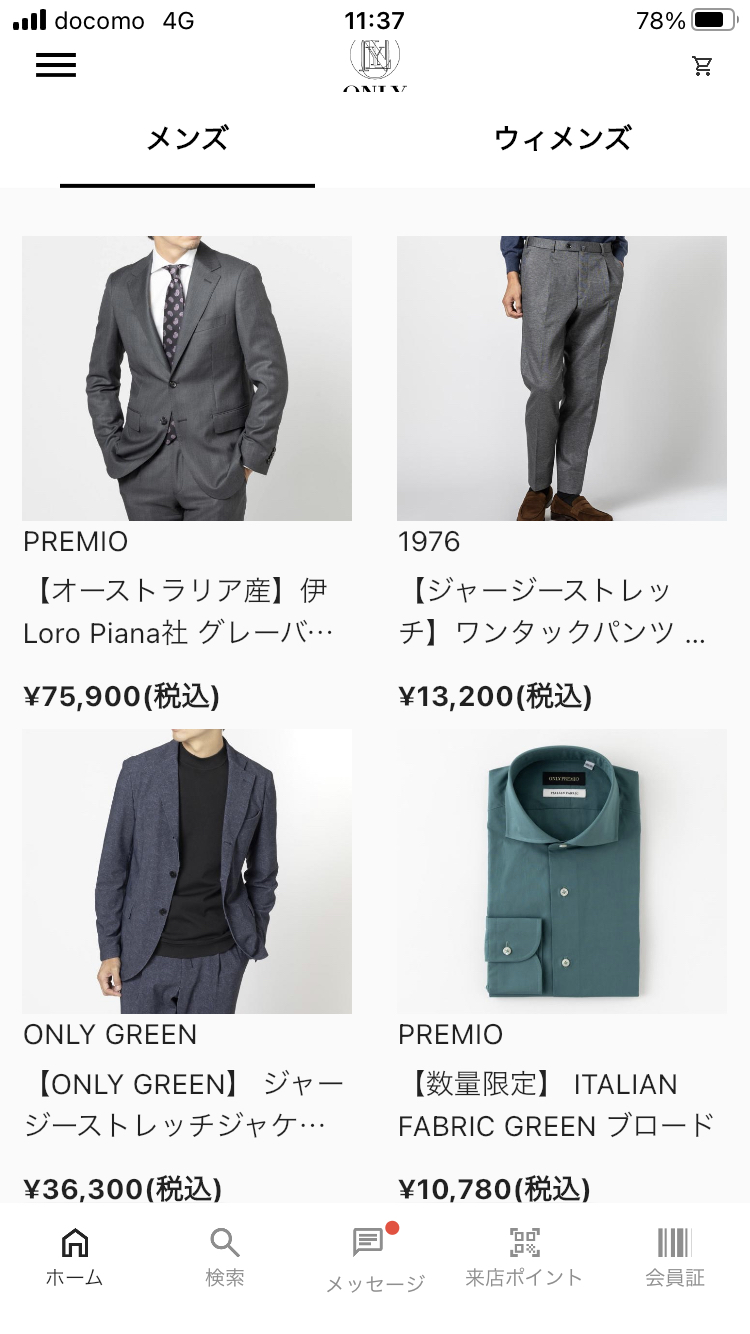Show the 会員証 membership card tab
This screenshot has height=1334, width=750.
point(675,1256)
